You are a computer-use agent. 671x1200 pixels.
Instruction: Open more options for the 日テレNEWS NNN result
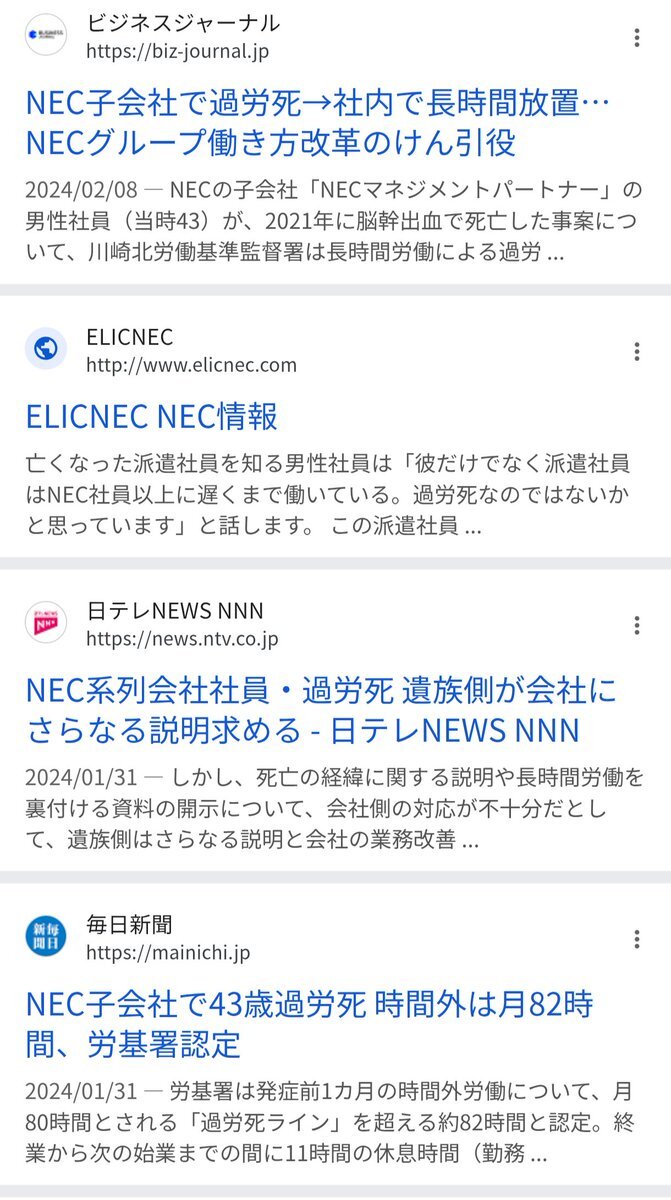coord(637,626)
